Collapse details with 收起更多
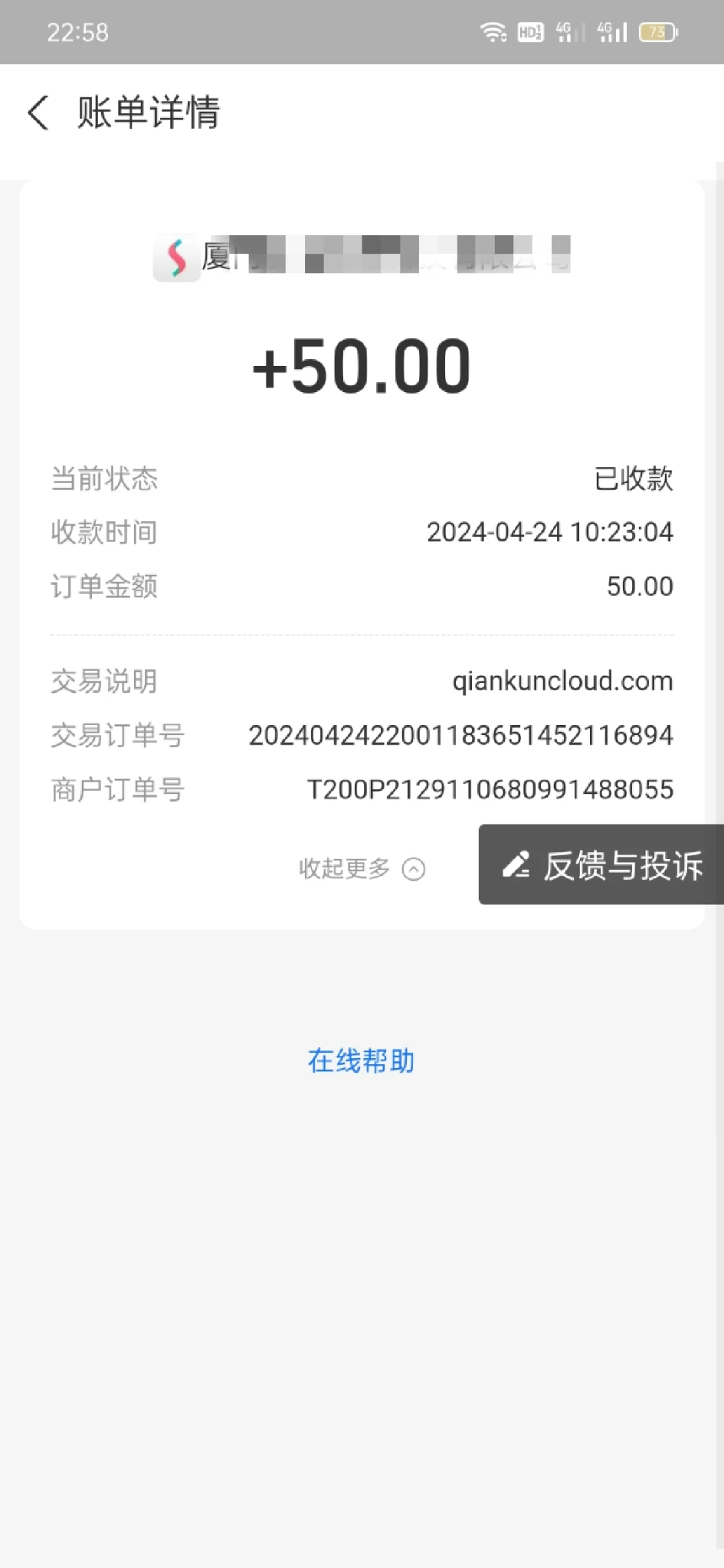Viewport: 724px width, 1568px height. (x=361, y=869)
